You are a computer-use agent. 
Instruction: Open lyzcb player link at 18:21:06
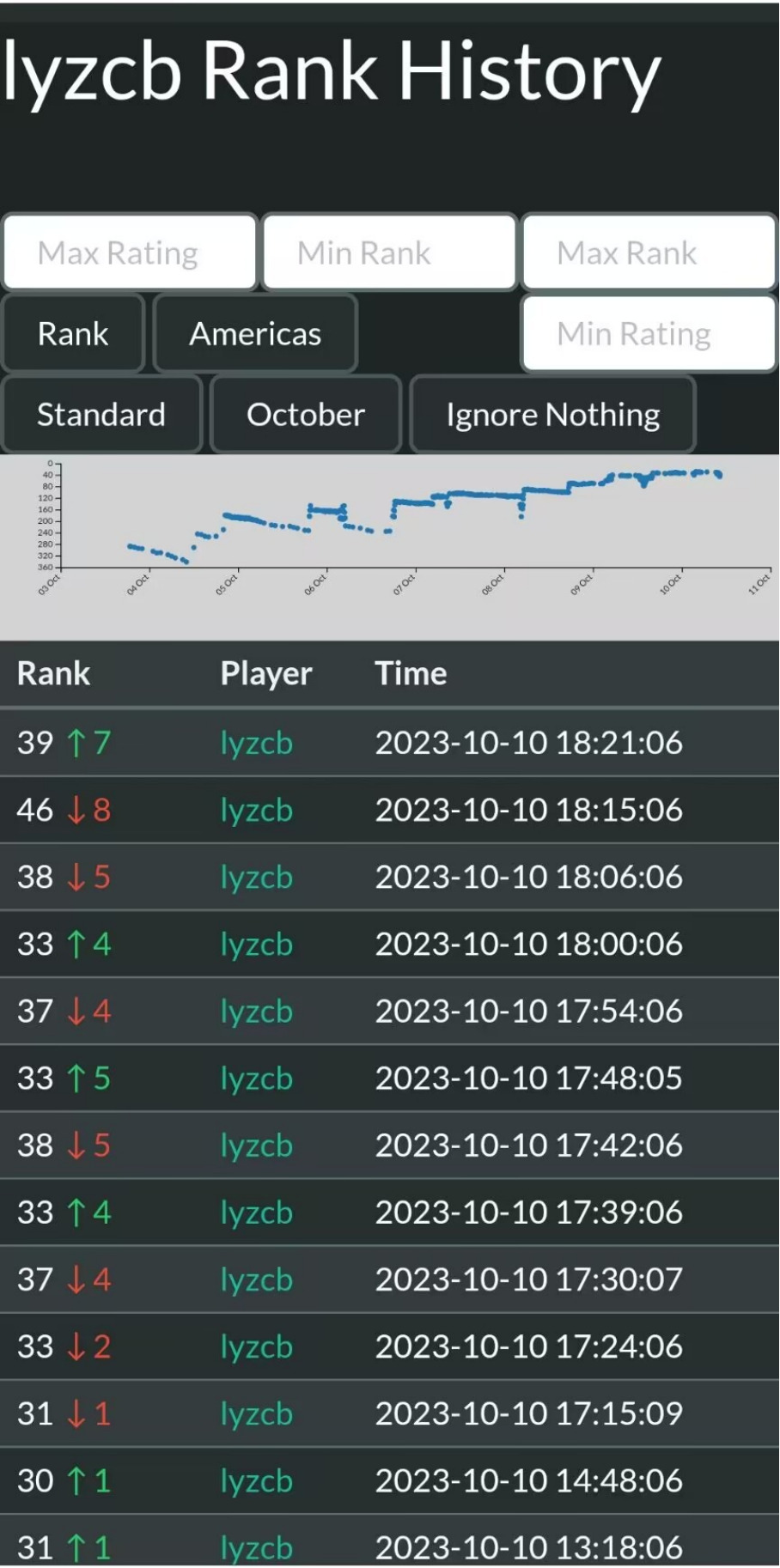click(257, 743)
